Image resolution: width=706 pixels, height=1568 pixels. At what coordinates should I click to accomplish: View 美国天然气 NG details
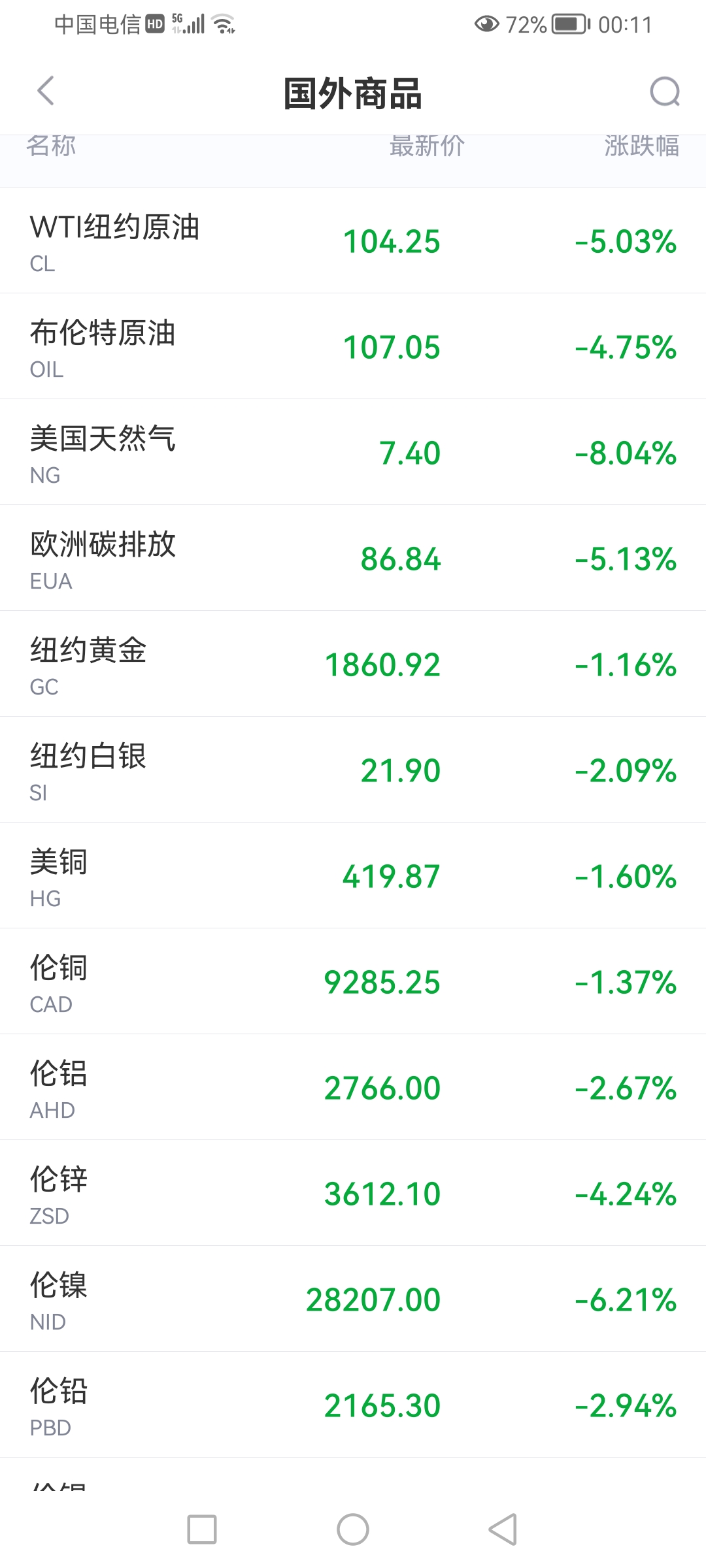click(353, 452)
